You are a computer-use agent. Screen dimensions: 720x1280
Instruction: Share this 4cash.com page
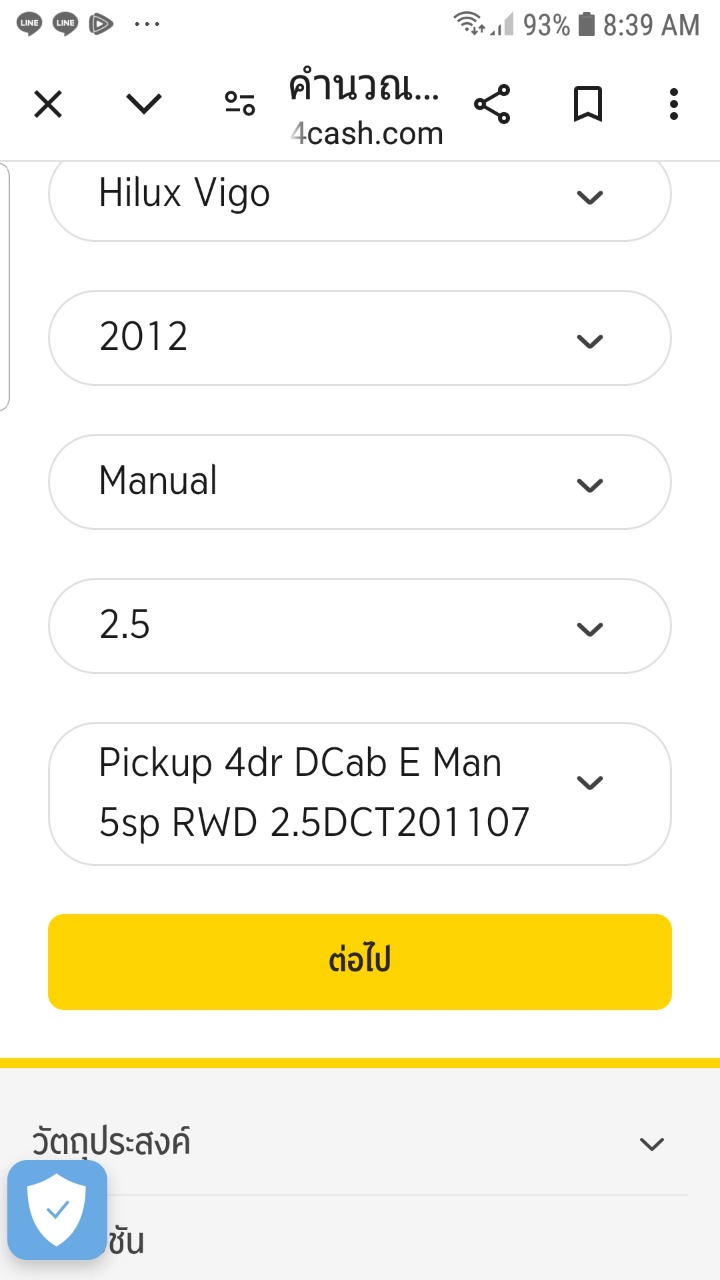pyautogui.click(x=491, y=104)
